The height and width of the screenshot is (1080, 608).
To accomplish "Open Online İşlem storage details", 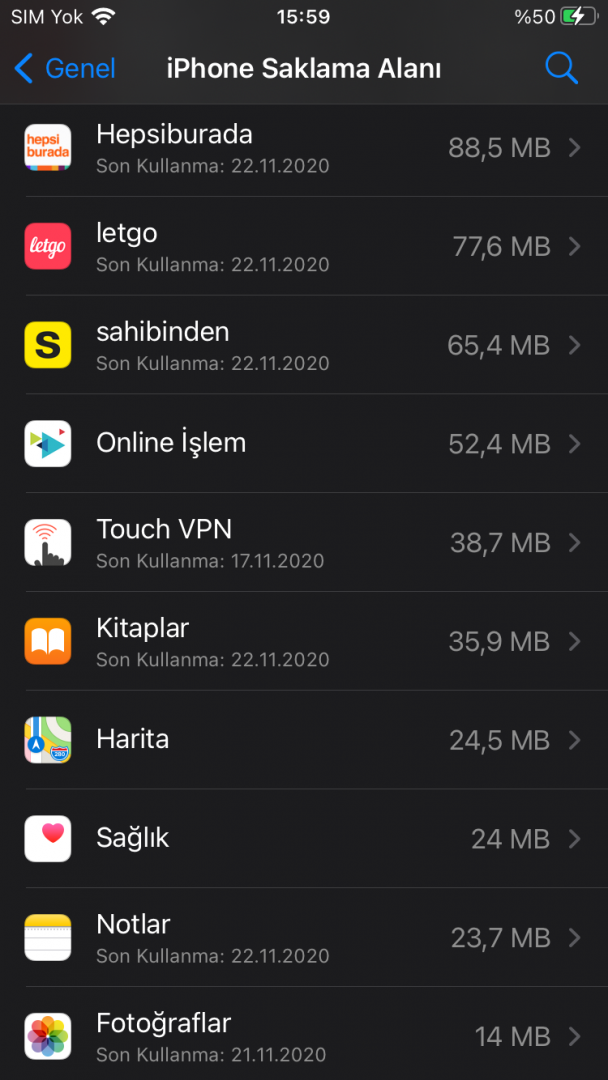I will click(304, 443).
